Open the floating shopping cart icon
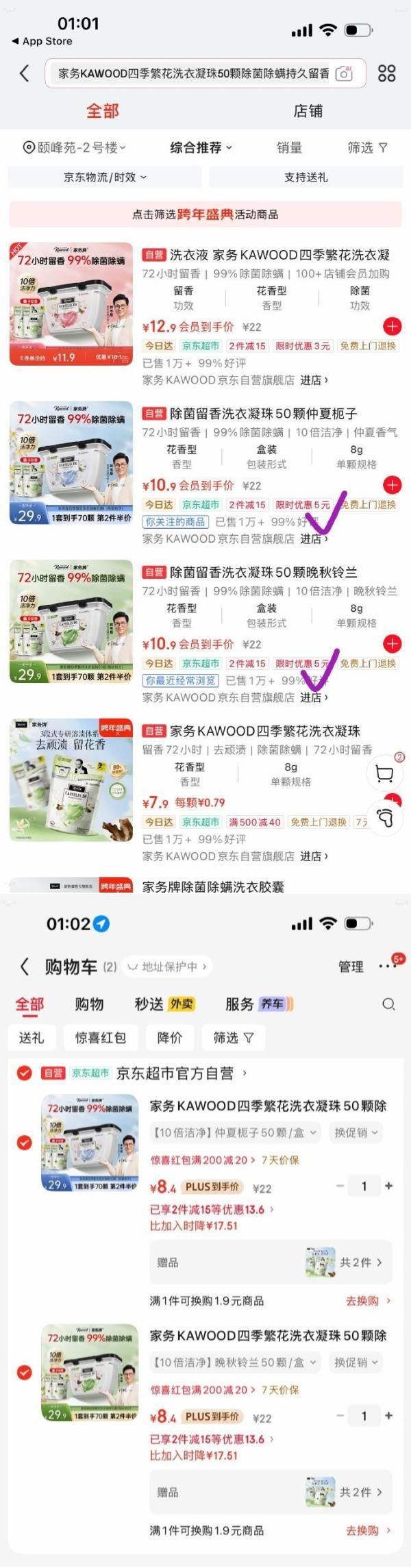This screenshot has width=411, height=1568. [385, 774]
